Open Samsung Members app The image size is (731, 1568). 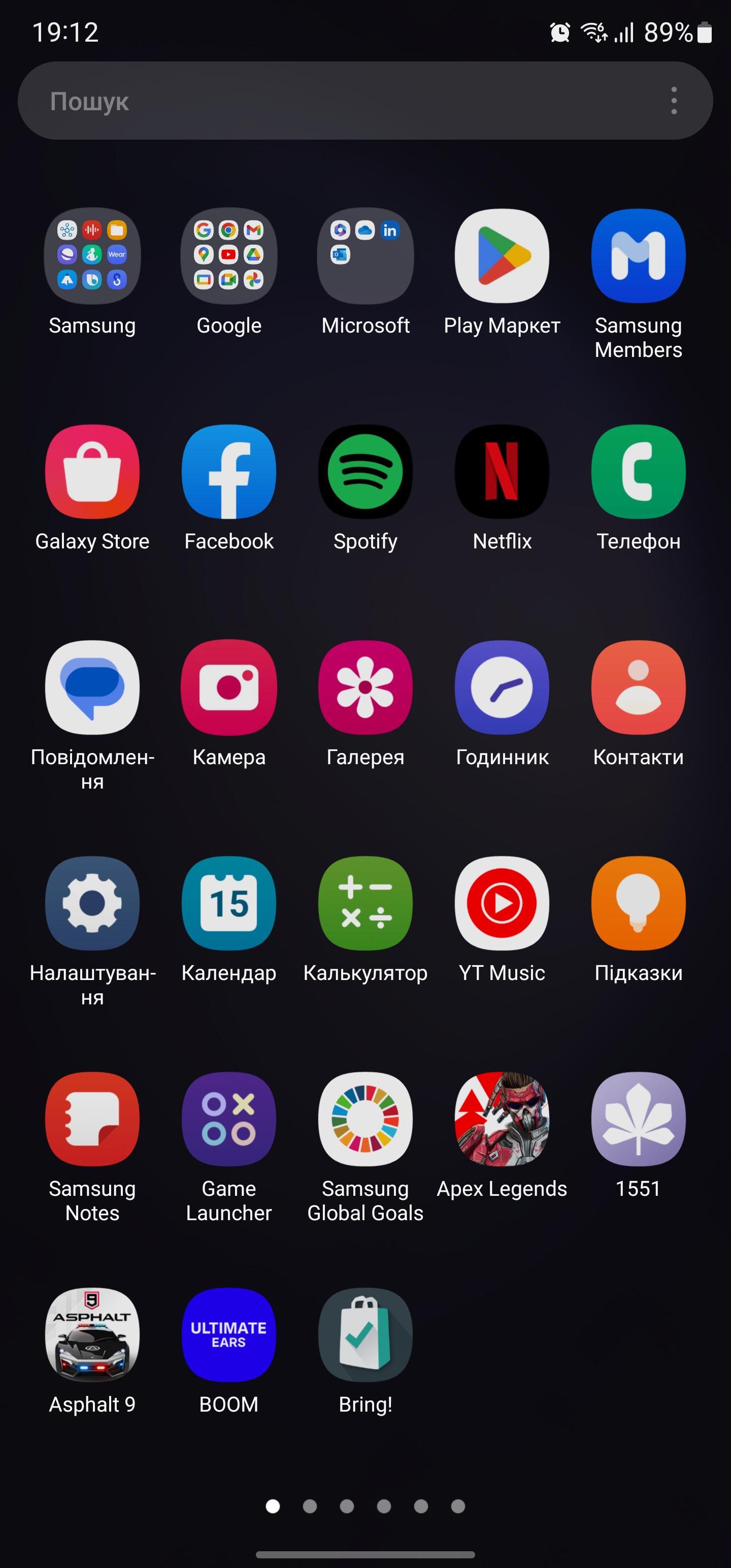(638, 256)
